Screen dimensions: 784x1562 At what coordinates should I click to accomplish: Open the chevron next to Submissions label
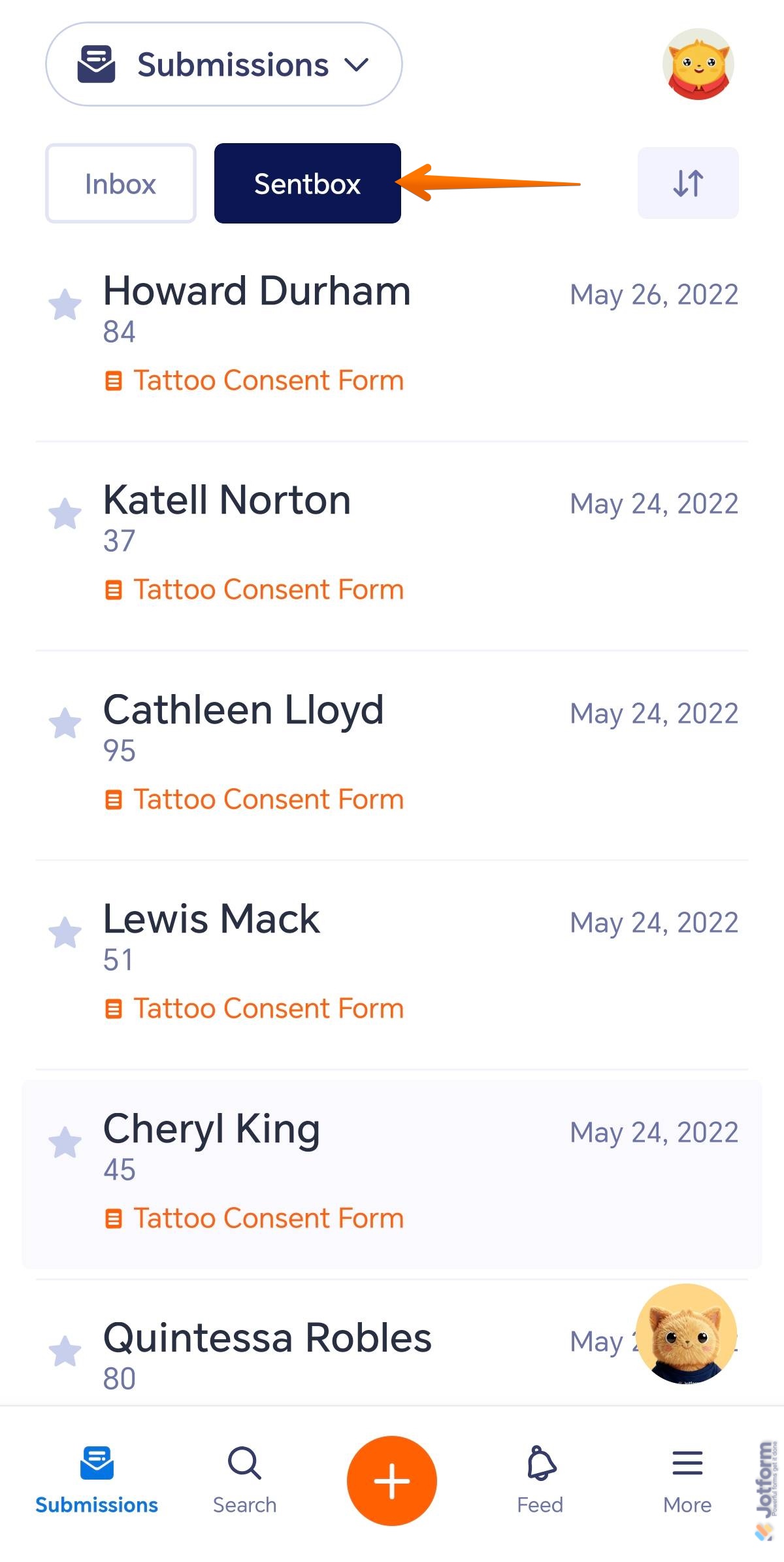tap(356, 65)
